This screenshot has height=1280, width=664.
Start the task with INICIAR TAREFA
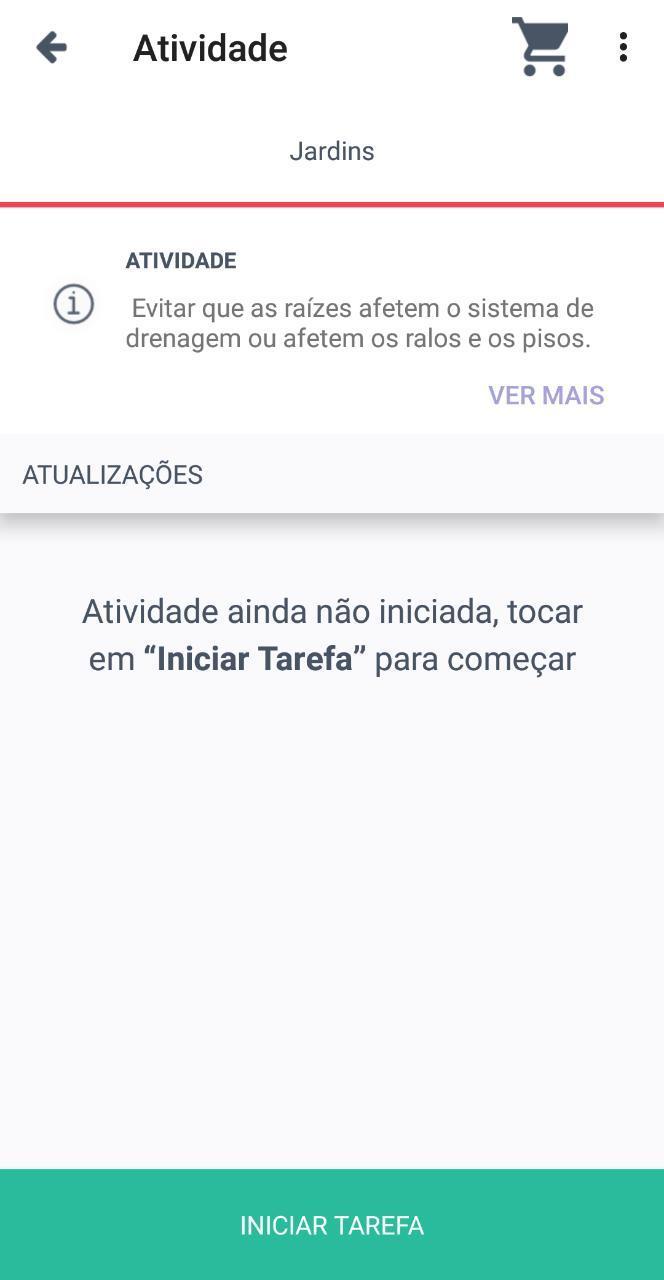click(332, 1225)
